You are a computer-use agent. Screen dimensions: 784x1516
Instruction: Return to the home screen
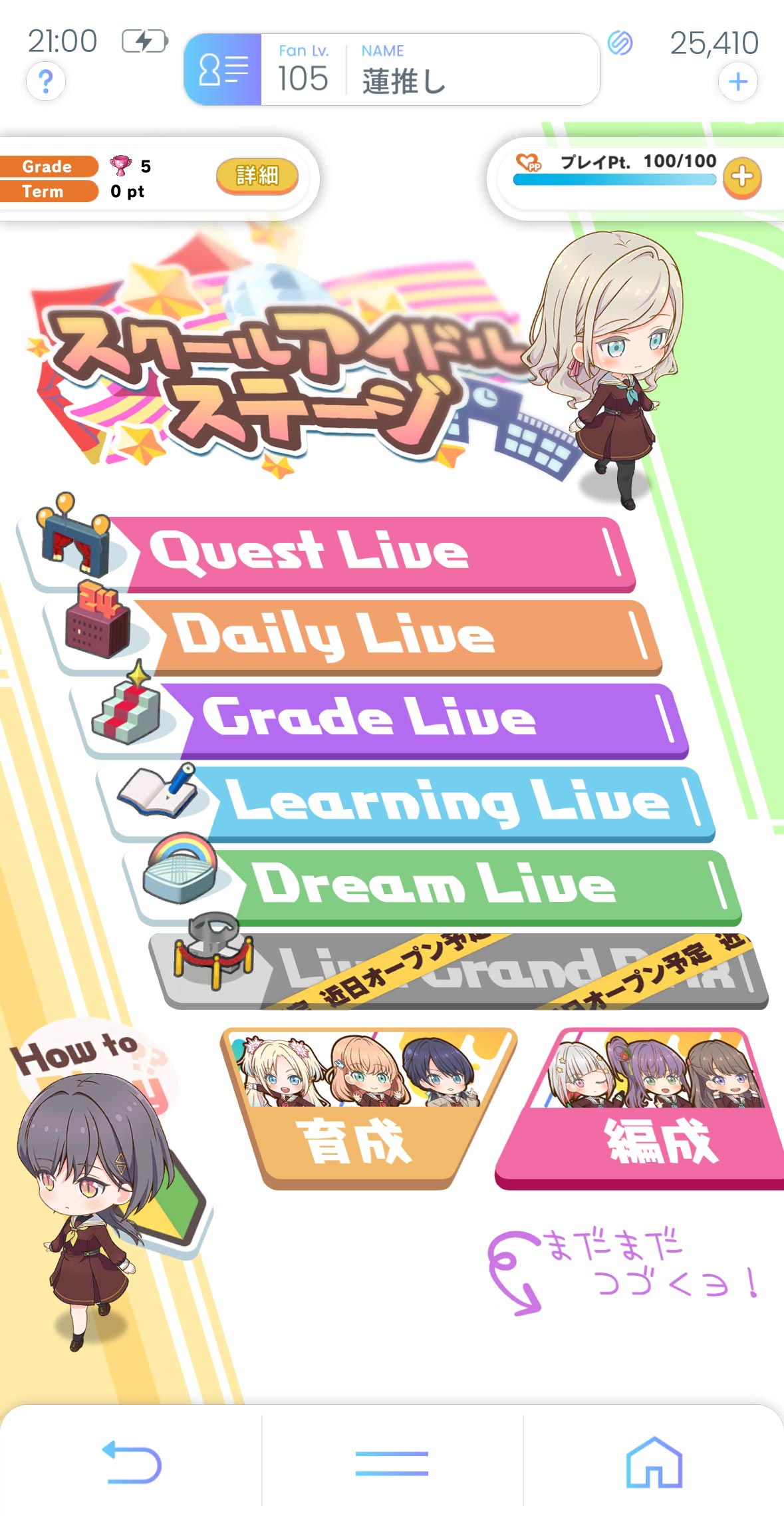[x=654, y=1461]
